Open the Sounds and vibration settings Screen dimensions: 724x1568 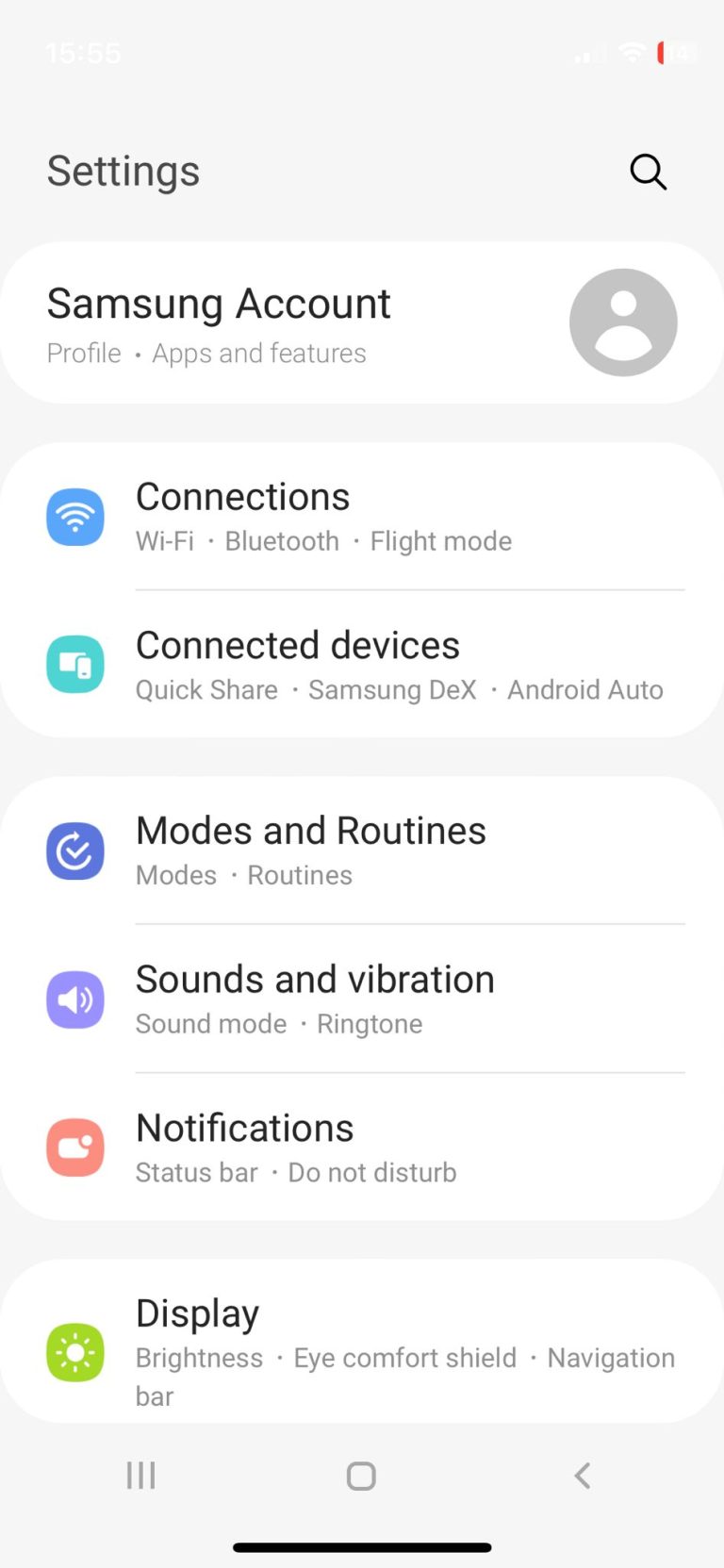pos(315,980)
